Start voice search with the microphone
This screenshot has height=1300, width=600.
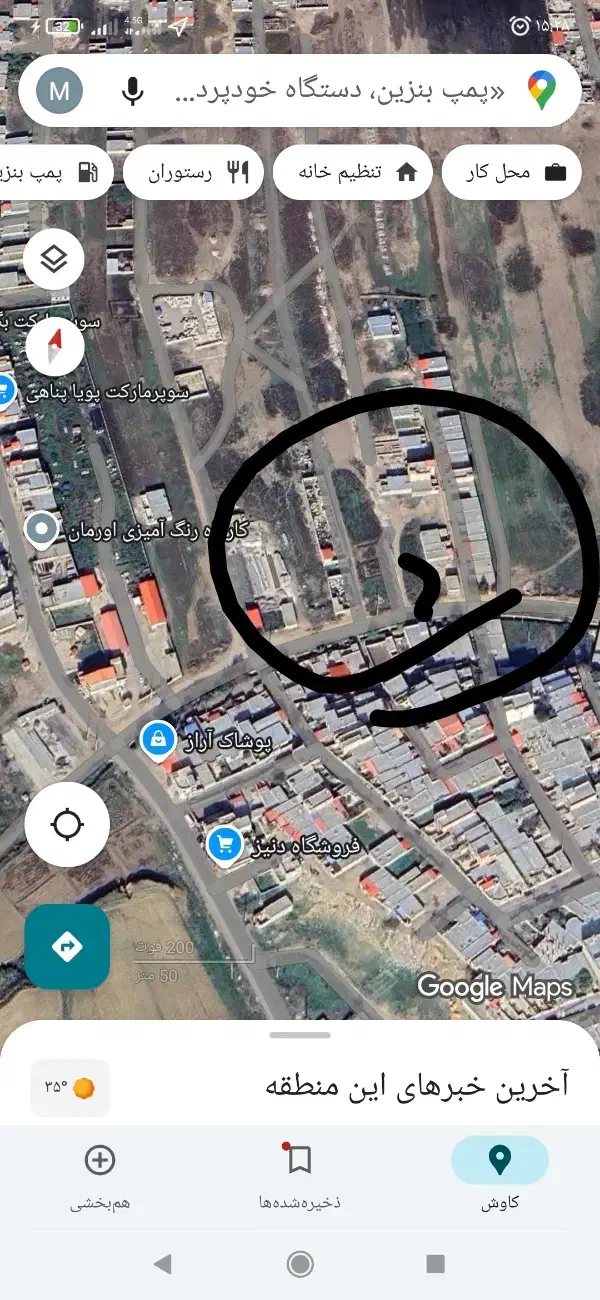pyautogui.click(x=132, y=92)
